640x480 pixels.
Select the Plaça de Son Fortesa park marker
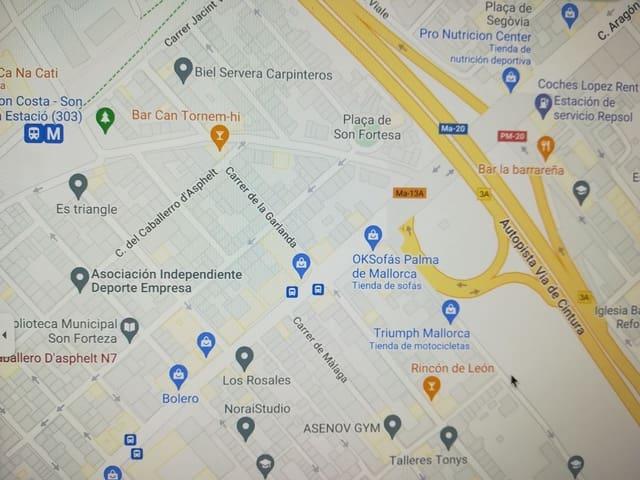click(372, 135)
